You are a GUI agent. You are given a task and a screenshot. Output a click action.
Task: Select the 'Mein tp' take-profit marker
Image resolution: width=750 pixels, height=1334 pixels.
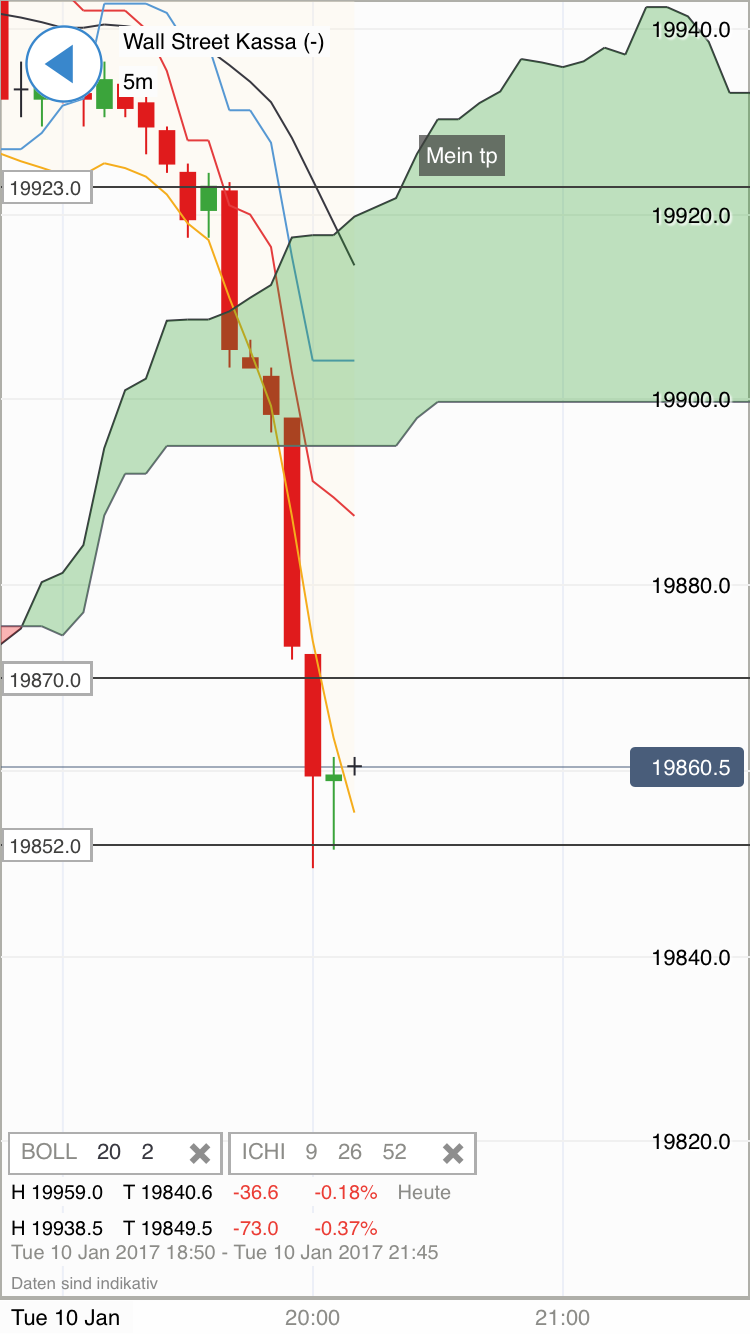(x=461, y=155)
